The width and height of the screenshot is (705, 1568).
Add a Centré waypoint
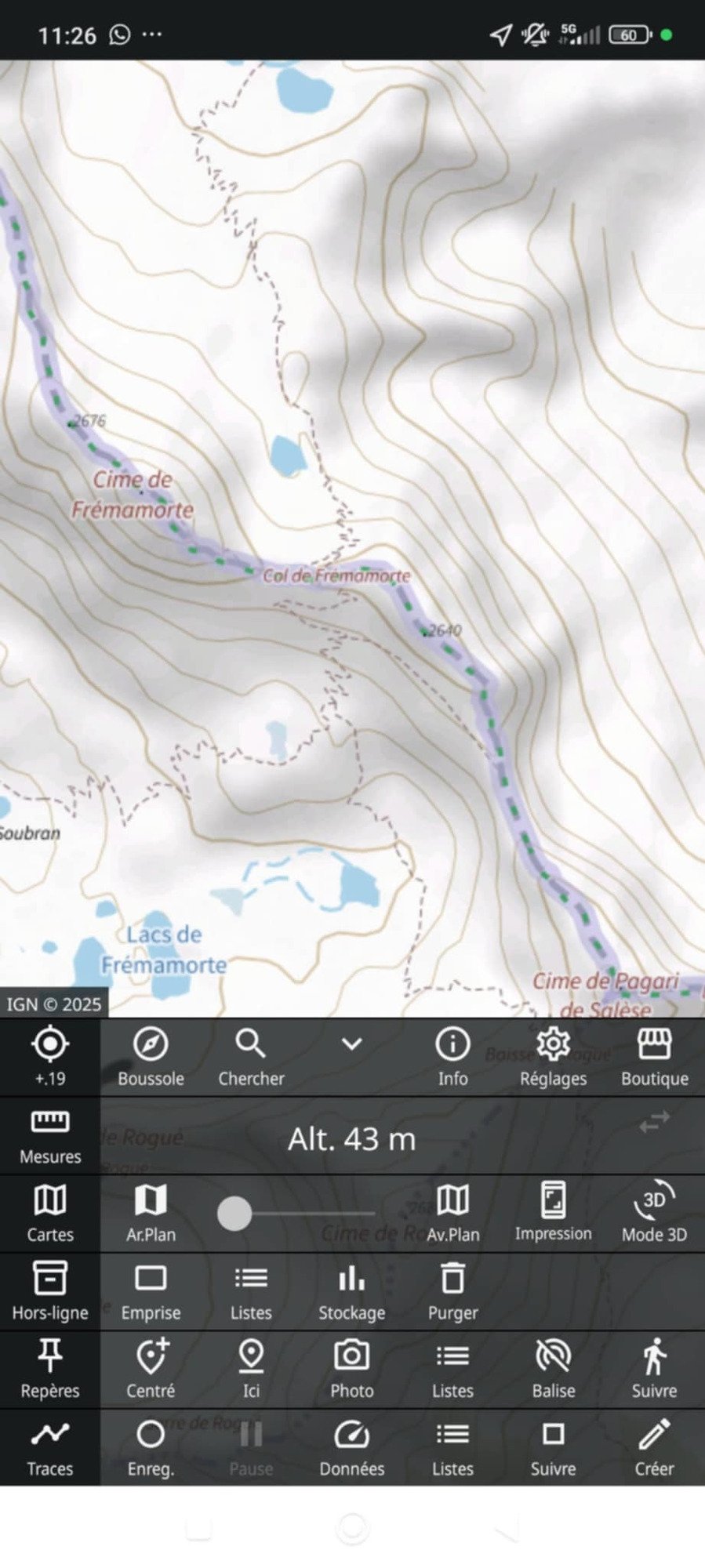coord(151,1368)
